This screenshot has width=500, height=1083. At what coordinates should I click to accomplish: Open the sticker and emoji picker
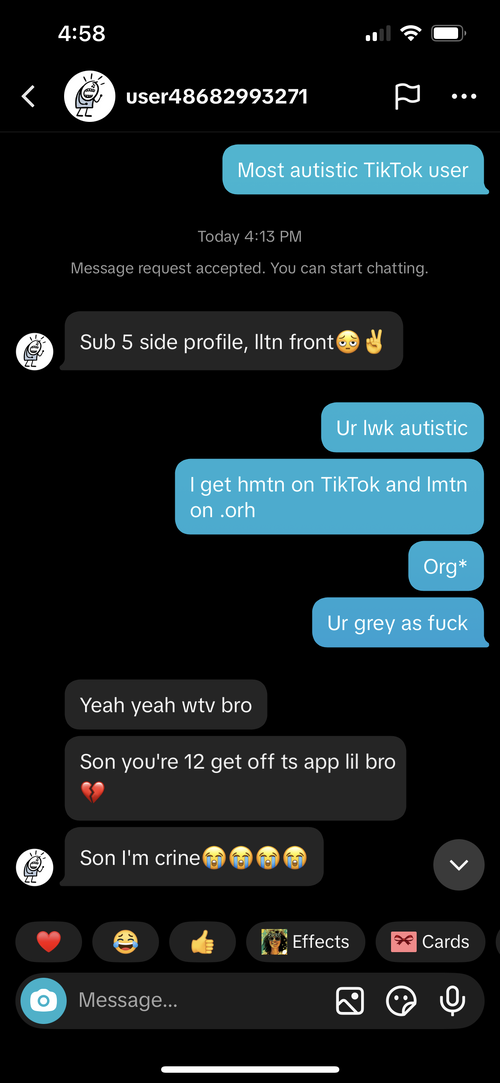click(x=401, y=1000)
